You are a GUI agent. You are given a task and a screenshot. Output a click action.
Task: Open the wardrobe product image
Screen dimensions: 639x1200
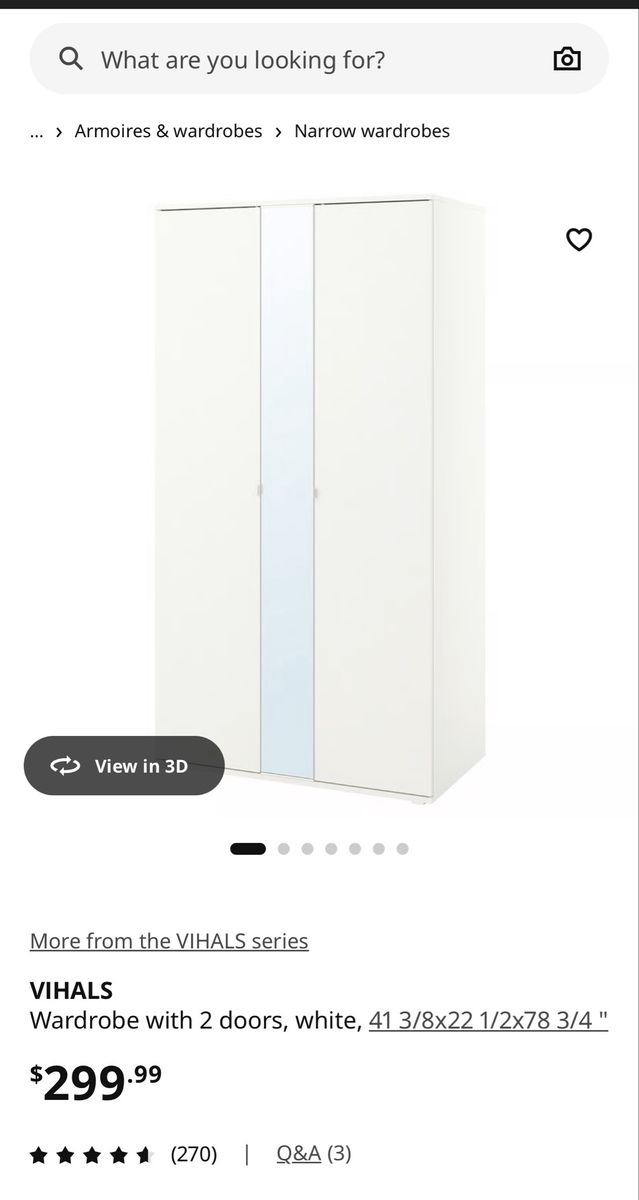point(320,500)
